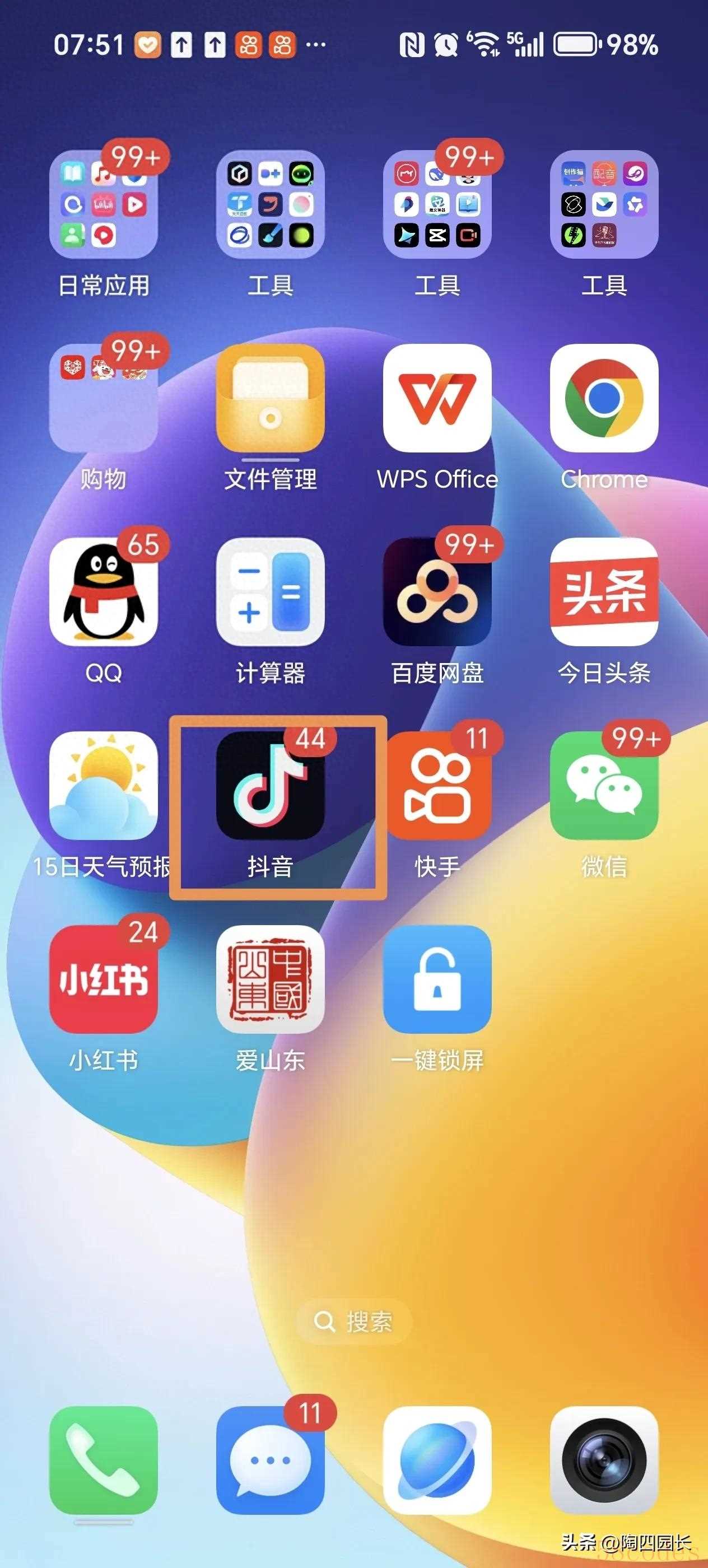Open Messages app in the dock
The image size is (708, 1568).
[271, 1460]
